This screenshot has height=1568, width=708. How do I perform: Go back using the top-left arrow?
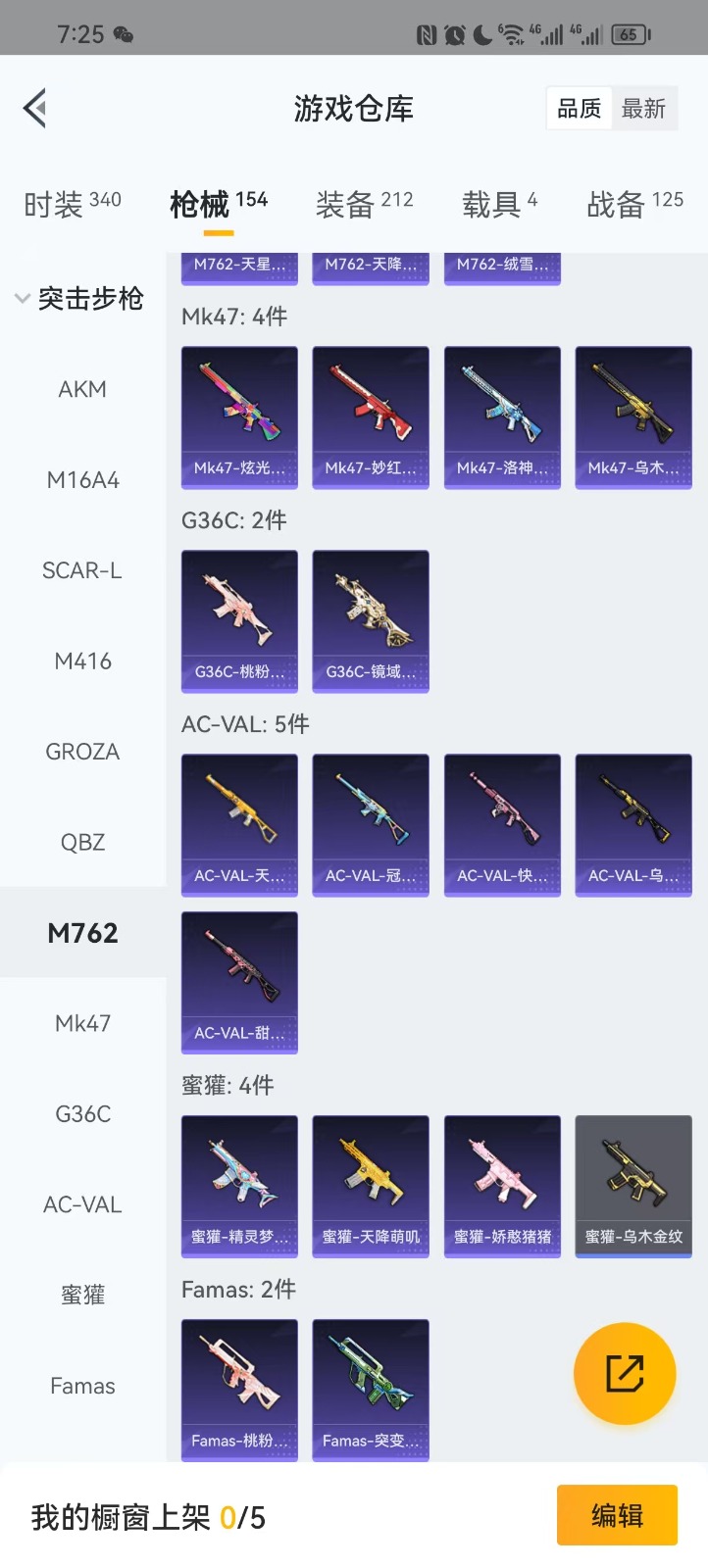(x=36, y=108)
